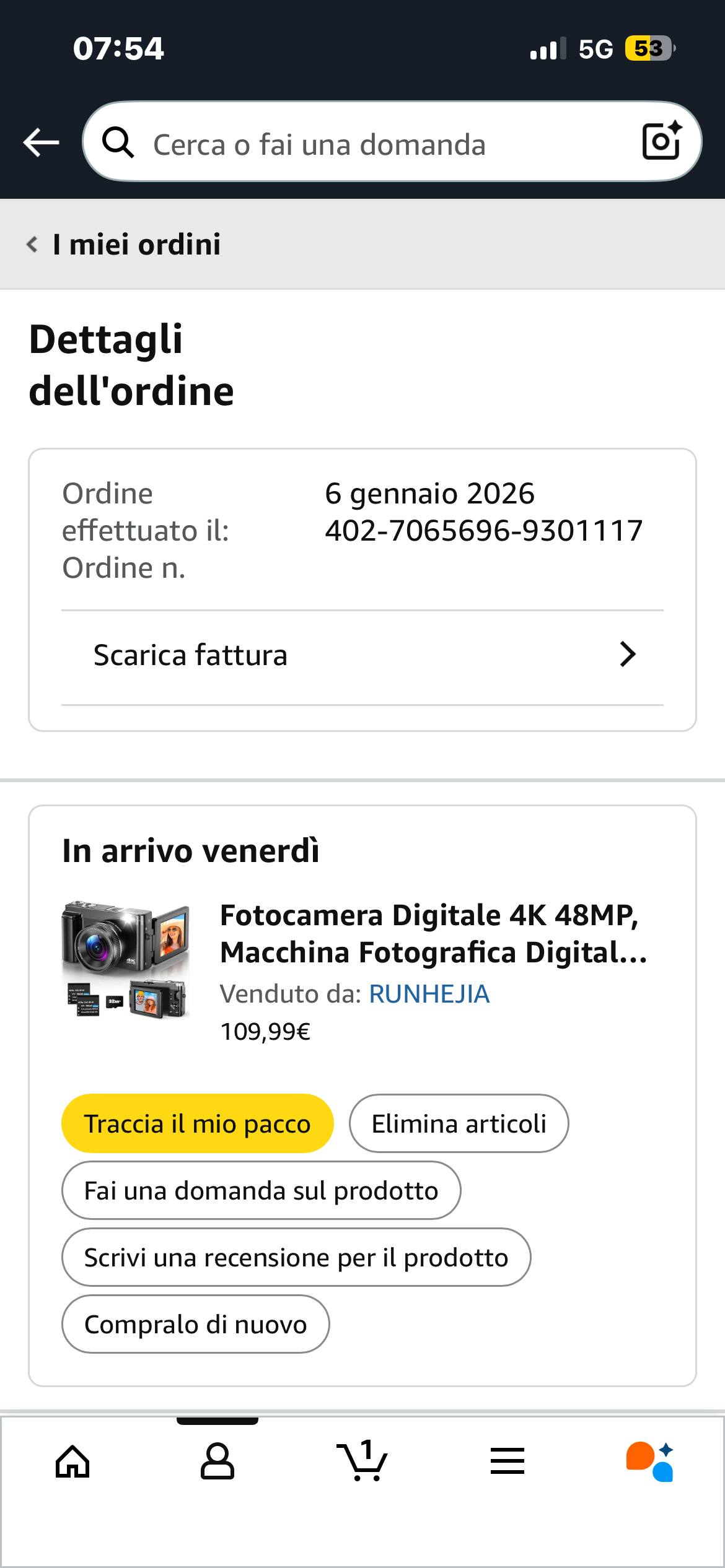
Task: Tap Compralo di nuovo
Action: pos(195,1324)
